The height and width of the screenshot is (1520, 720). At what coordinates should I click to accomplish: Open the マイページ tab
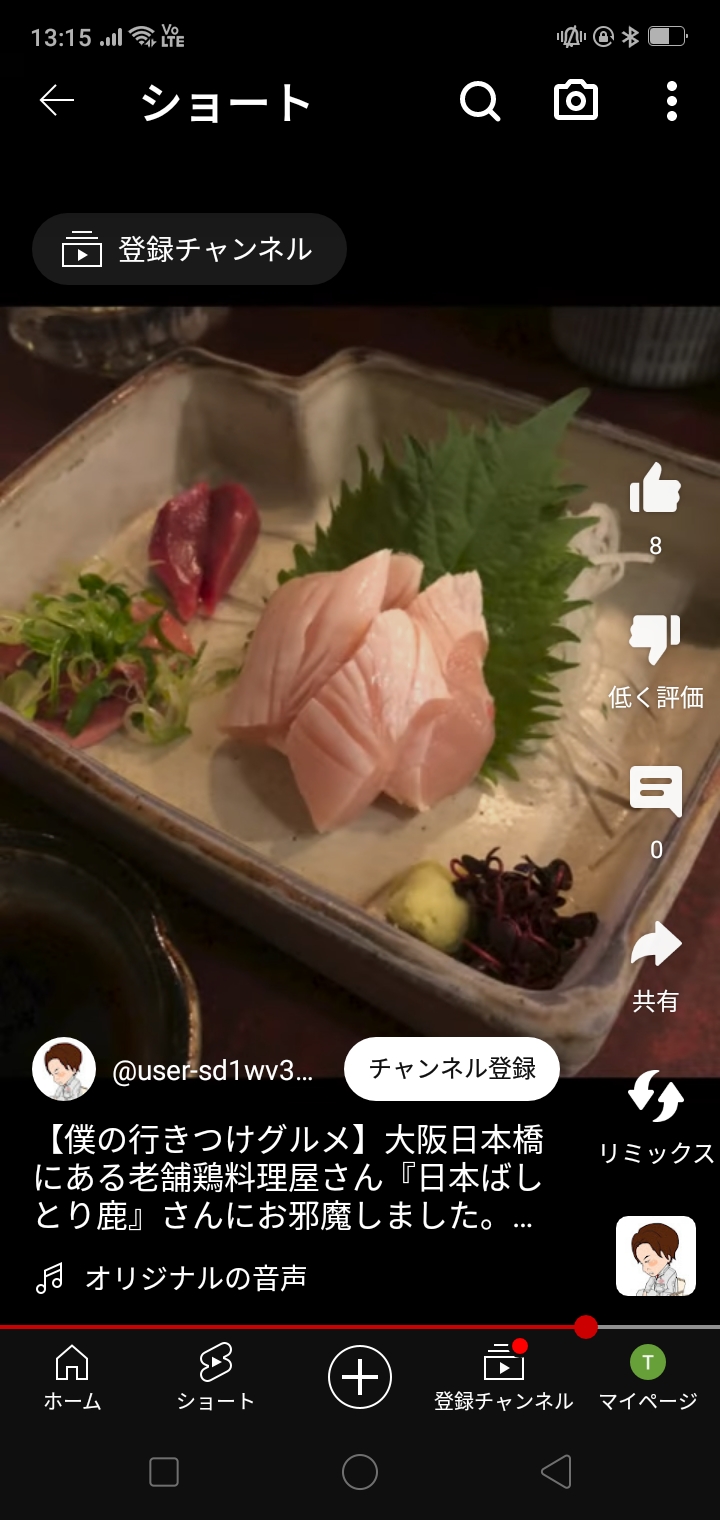point(647,1377)
